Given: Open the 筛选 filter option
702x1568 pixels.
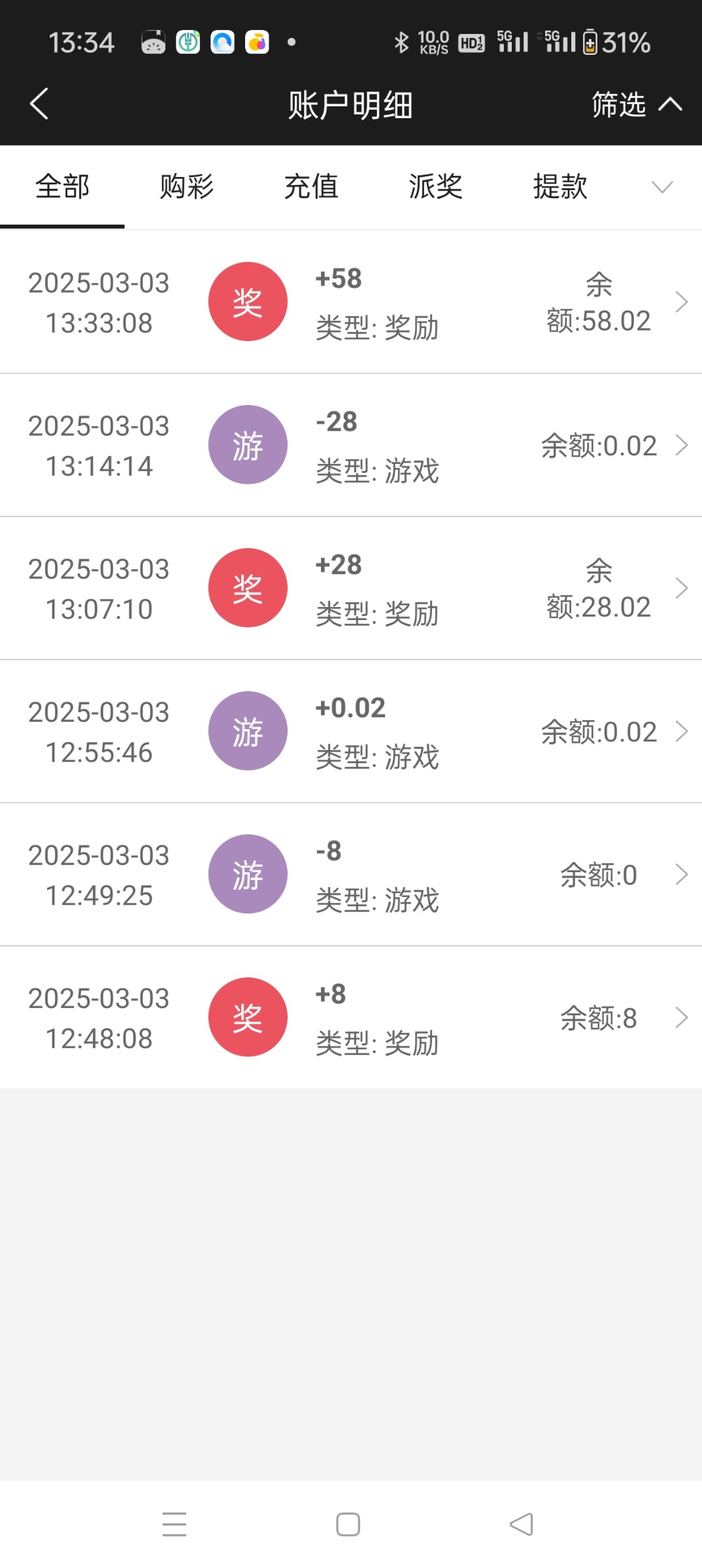Looking at the screenshot, I should coord(635,105).
